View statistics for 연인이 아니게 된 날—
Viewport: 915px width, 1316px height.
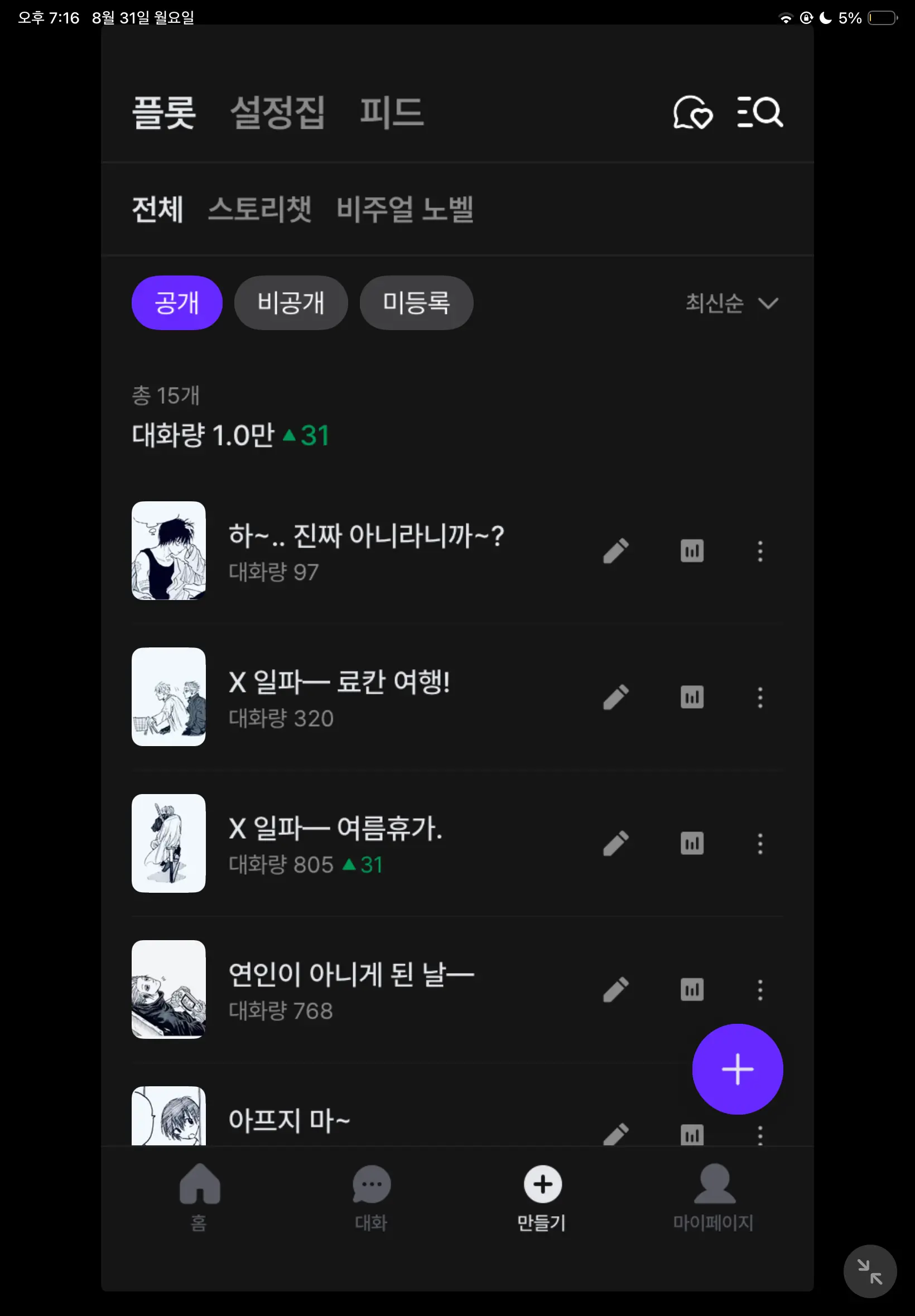pyautogui.click(x=692, y=989)
